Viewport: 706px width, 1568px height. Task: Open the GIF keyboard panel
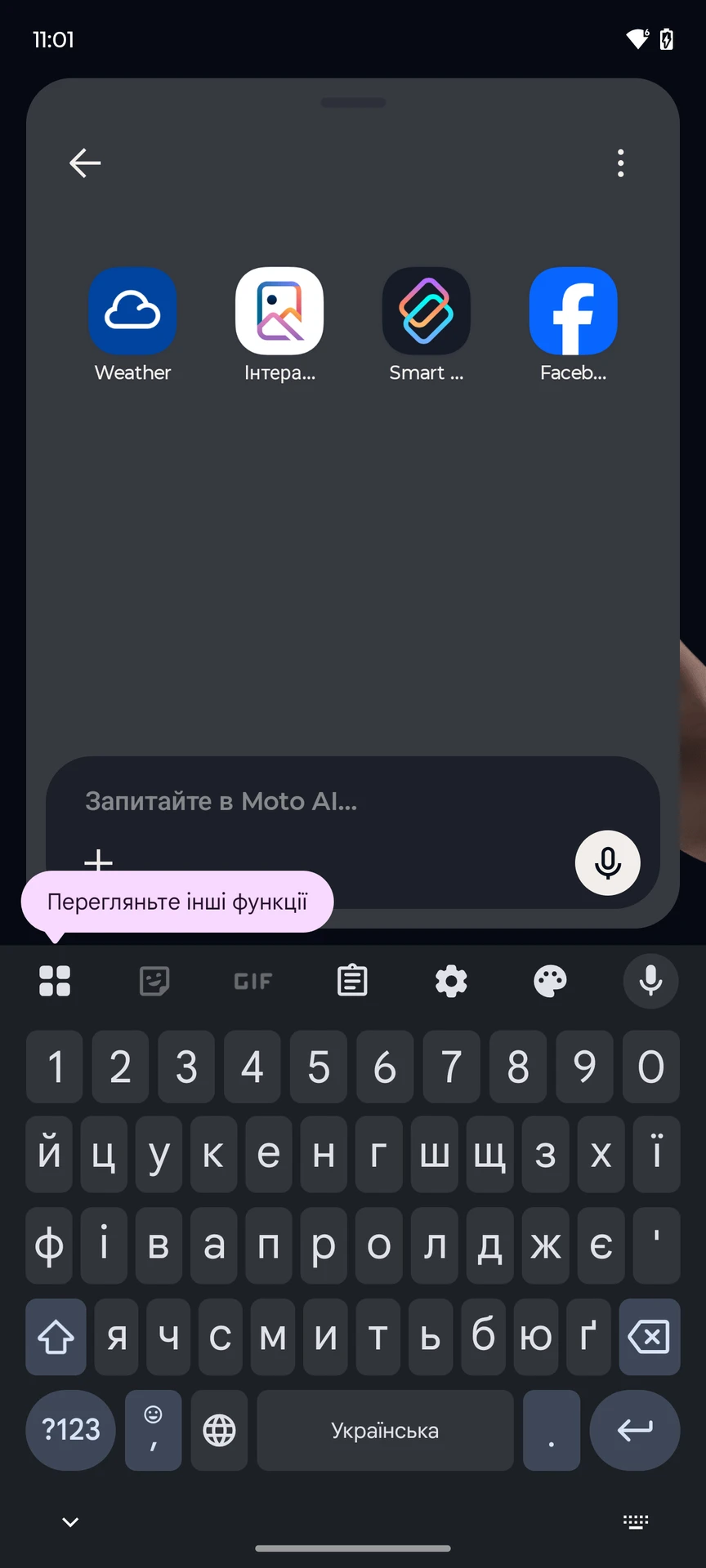tap(253, 981)
